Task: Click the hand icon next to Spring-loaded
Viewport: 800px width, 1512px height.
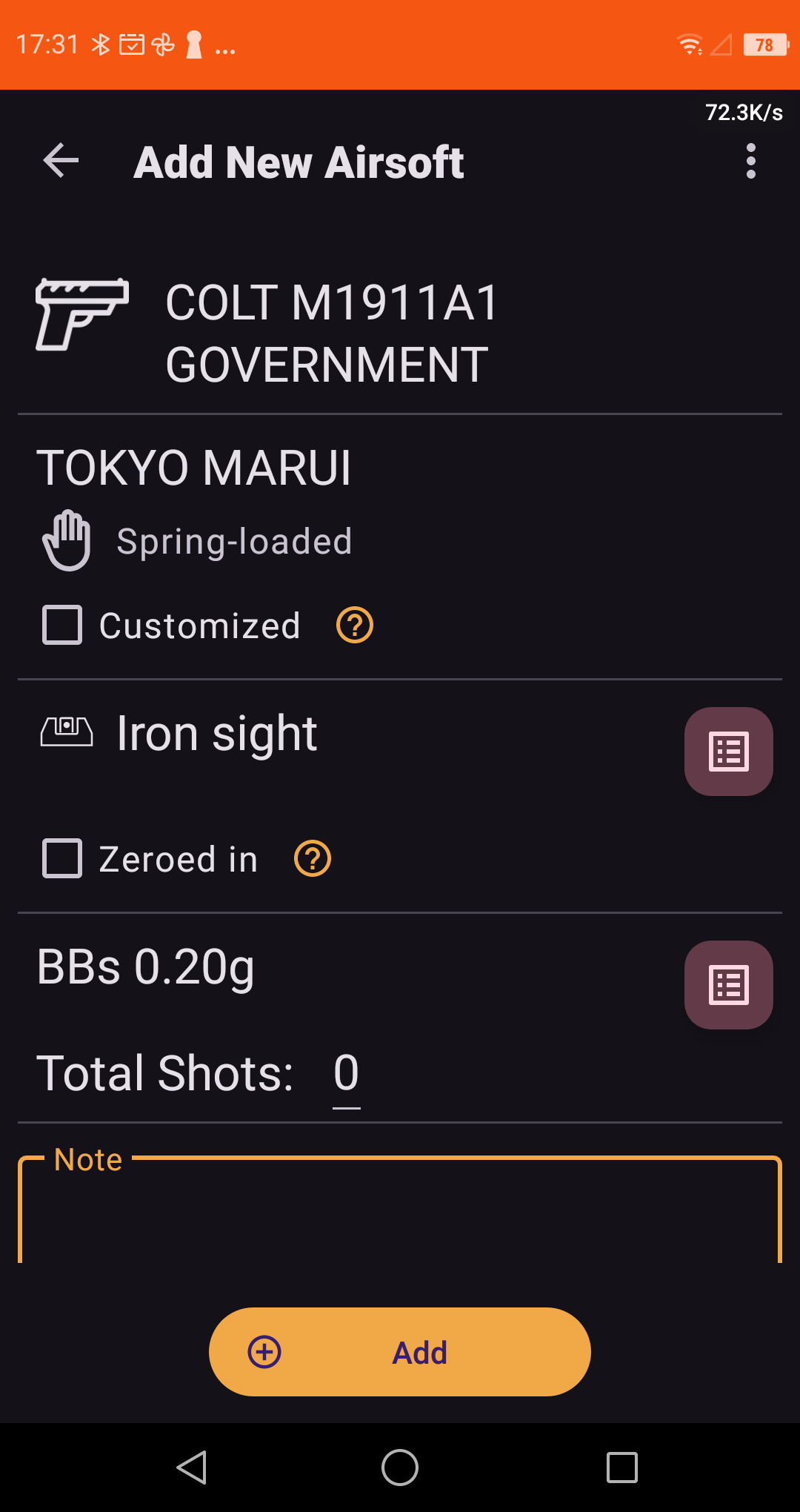Action: pyautogui.click(x=67, y=541)
